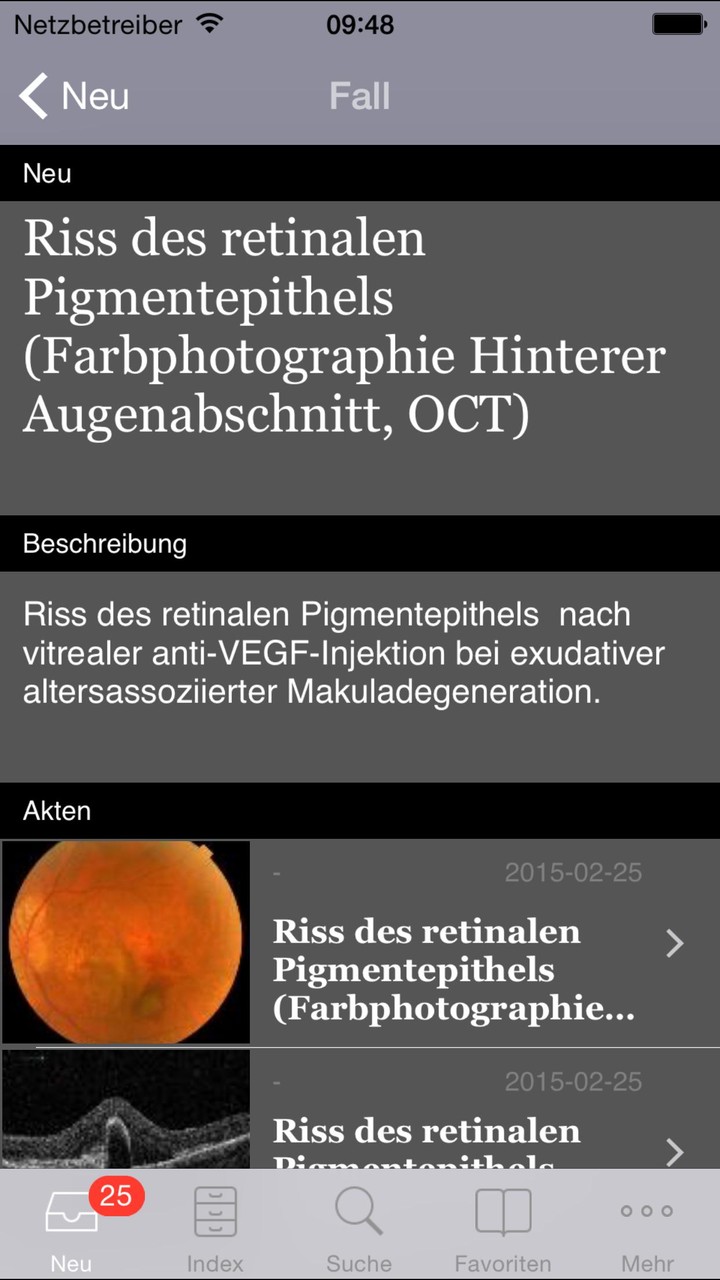This screenshot has width=720, height=1280.
Task: Expand the second case record via its chevron
Action: tap(674, 1152)
